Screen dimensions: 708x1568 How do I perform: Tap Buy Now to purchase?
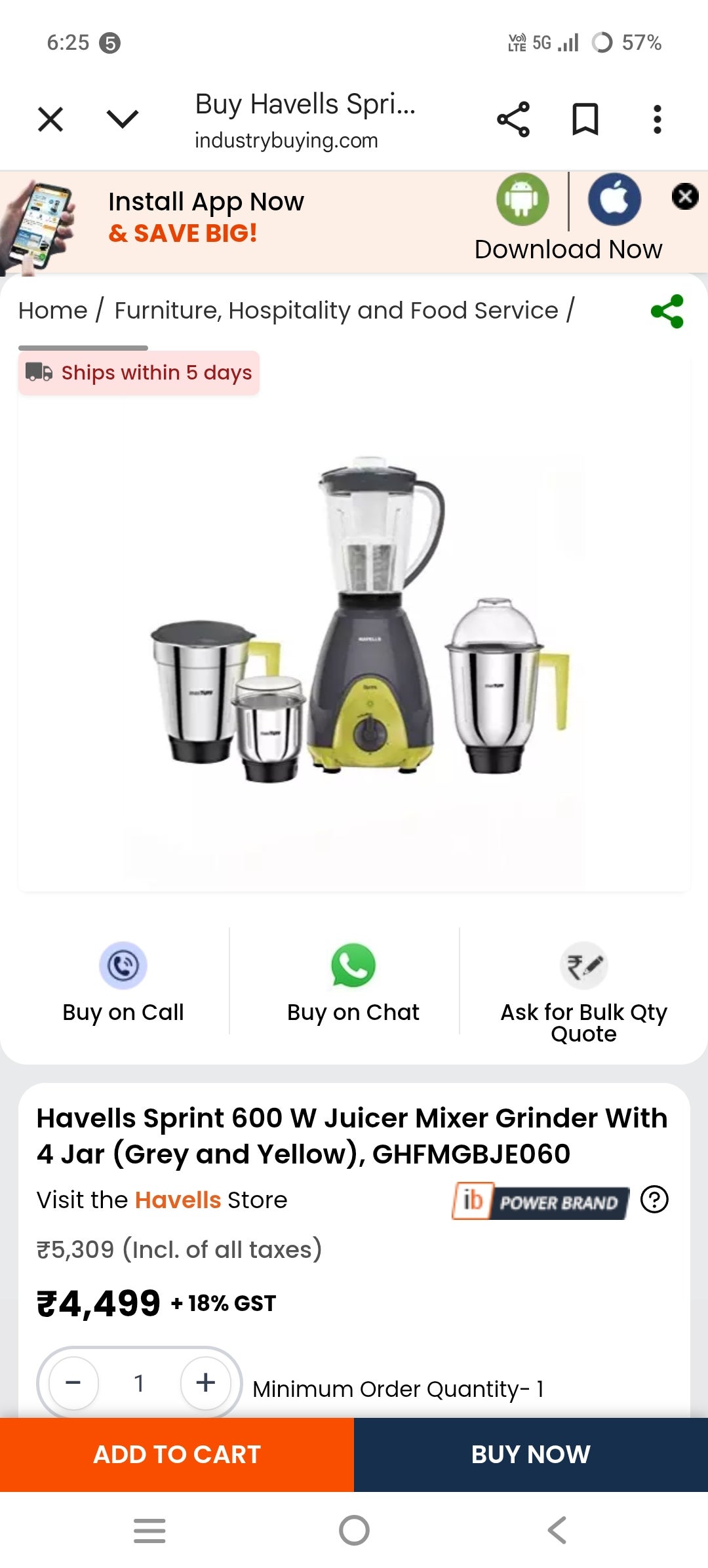[x=531, y=1454]
